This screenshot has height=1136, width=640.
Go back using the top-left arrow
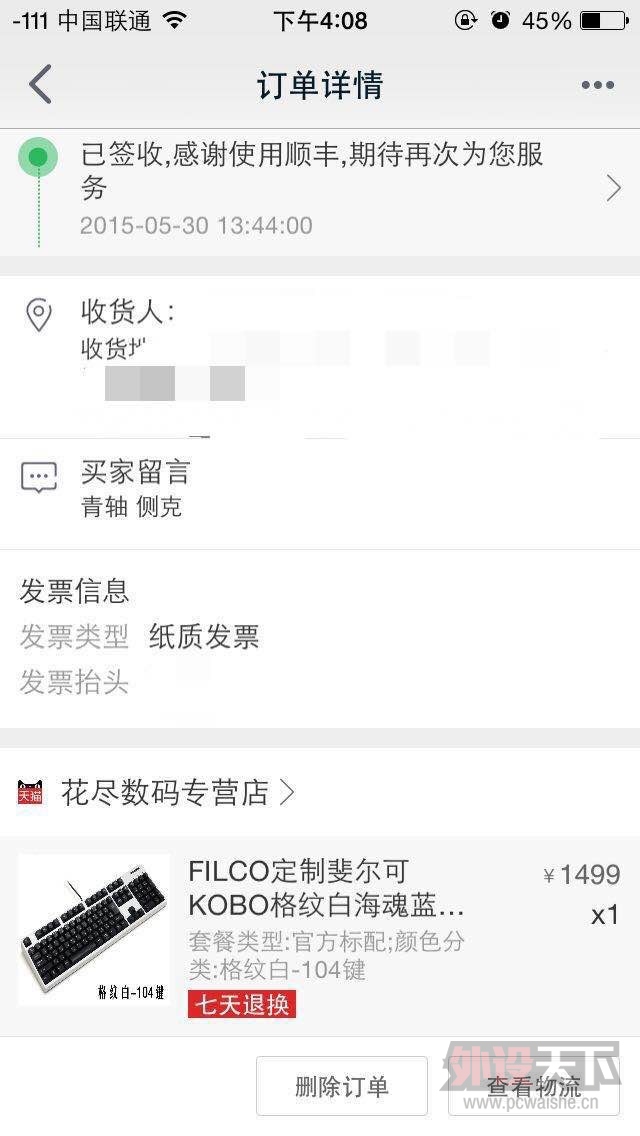(40, 85)
